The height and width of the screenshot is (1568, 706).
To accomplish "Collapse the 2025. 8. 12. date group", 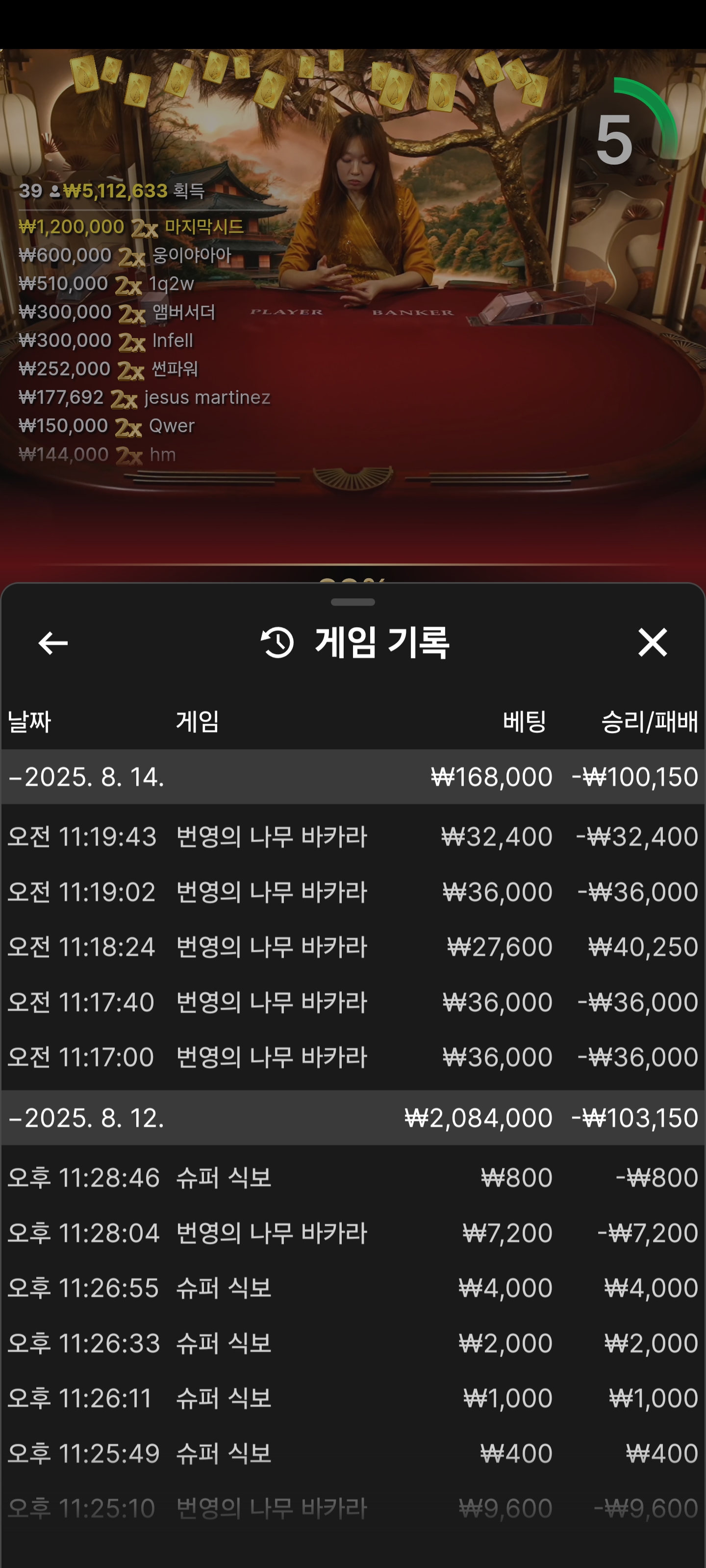I will 85,1118.
